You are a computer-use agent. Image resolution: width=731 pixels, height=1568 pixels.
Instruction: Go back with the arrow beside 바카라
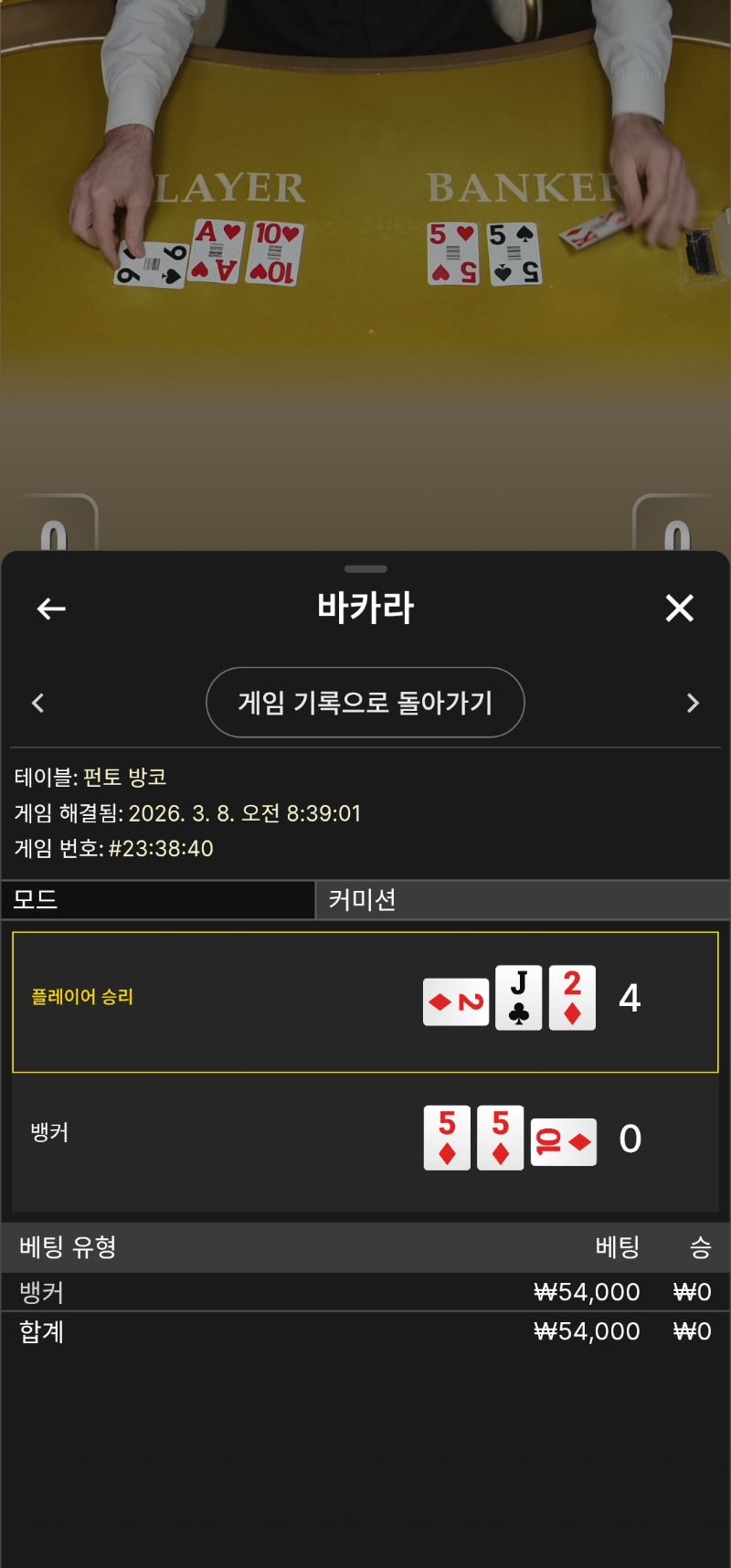[x=51, y=609]
